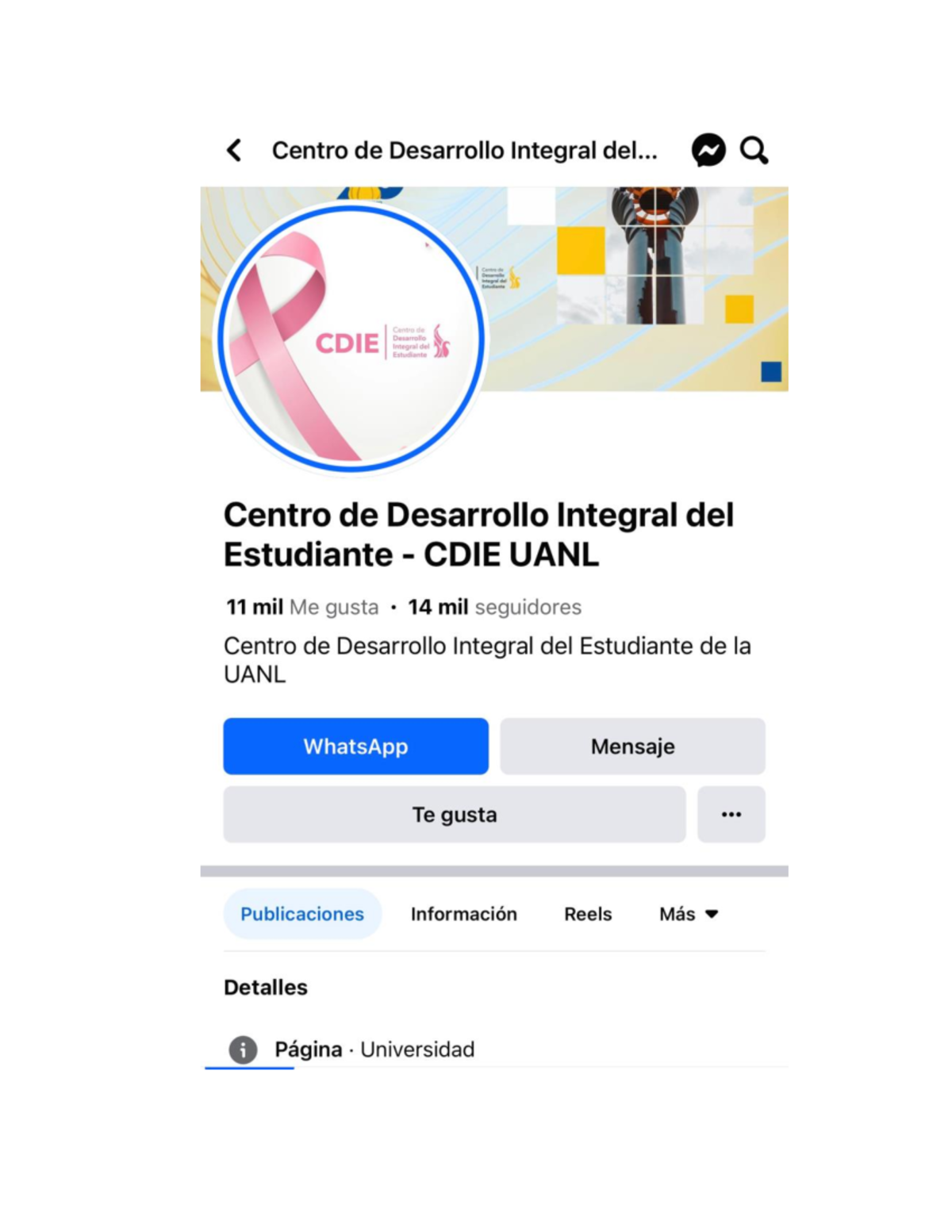The image size is (952, 1232).
Task: Contact the page via WhatsApp button
Action: click(x=355, y=746)
